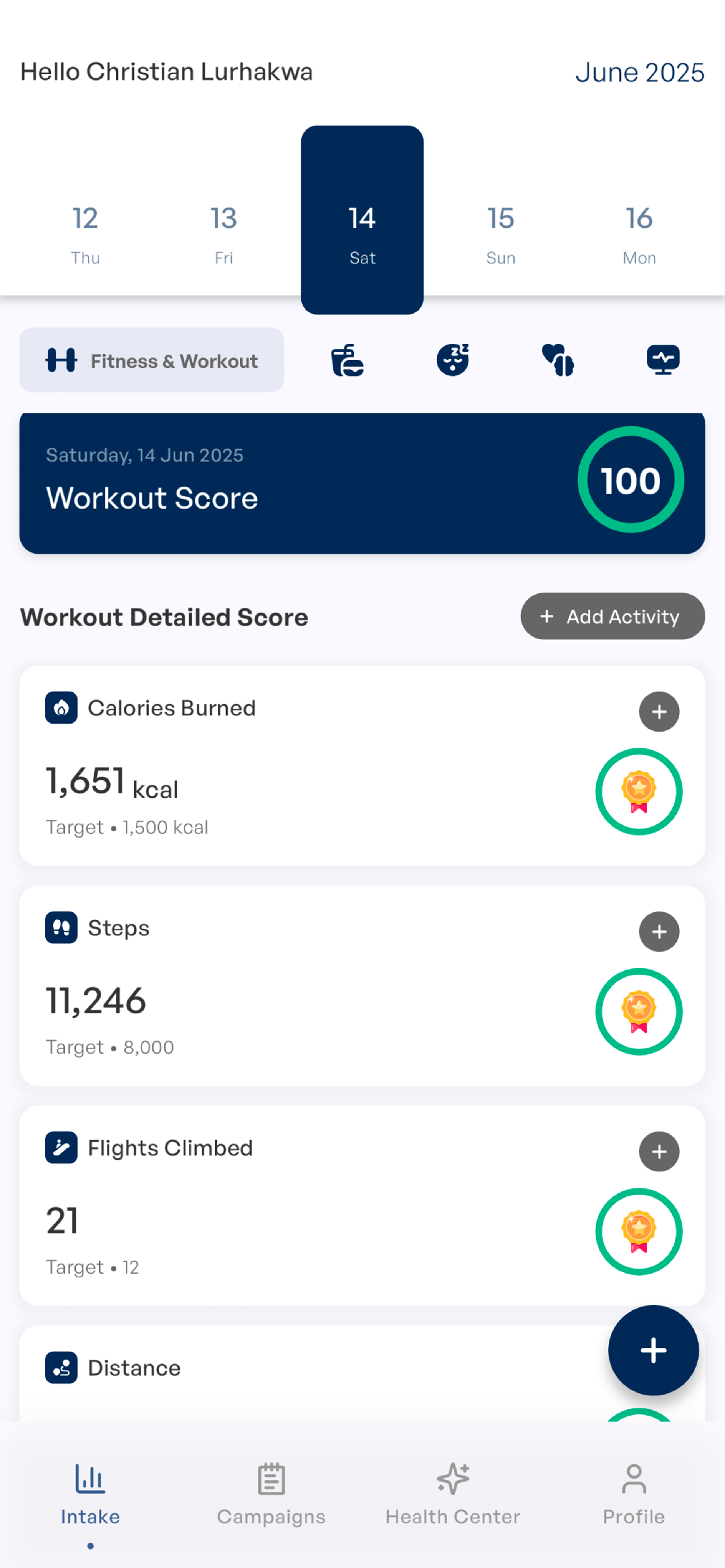Select Friday 13 in the date strip

point(223,235)
